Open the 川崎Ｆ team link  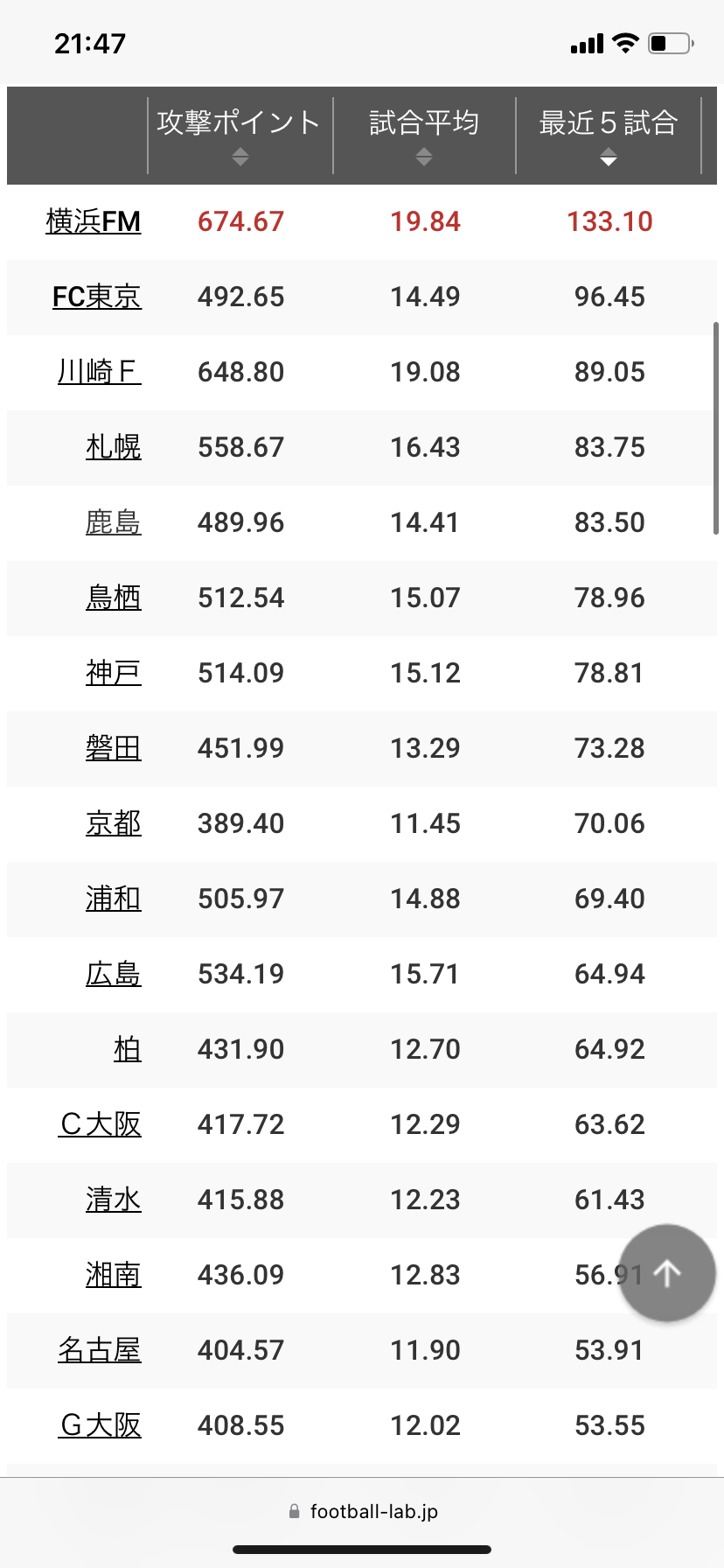pyautogui.click(x=100, y=372)
